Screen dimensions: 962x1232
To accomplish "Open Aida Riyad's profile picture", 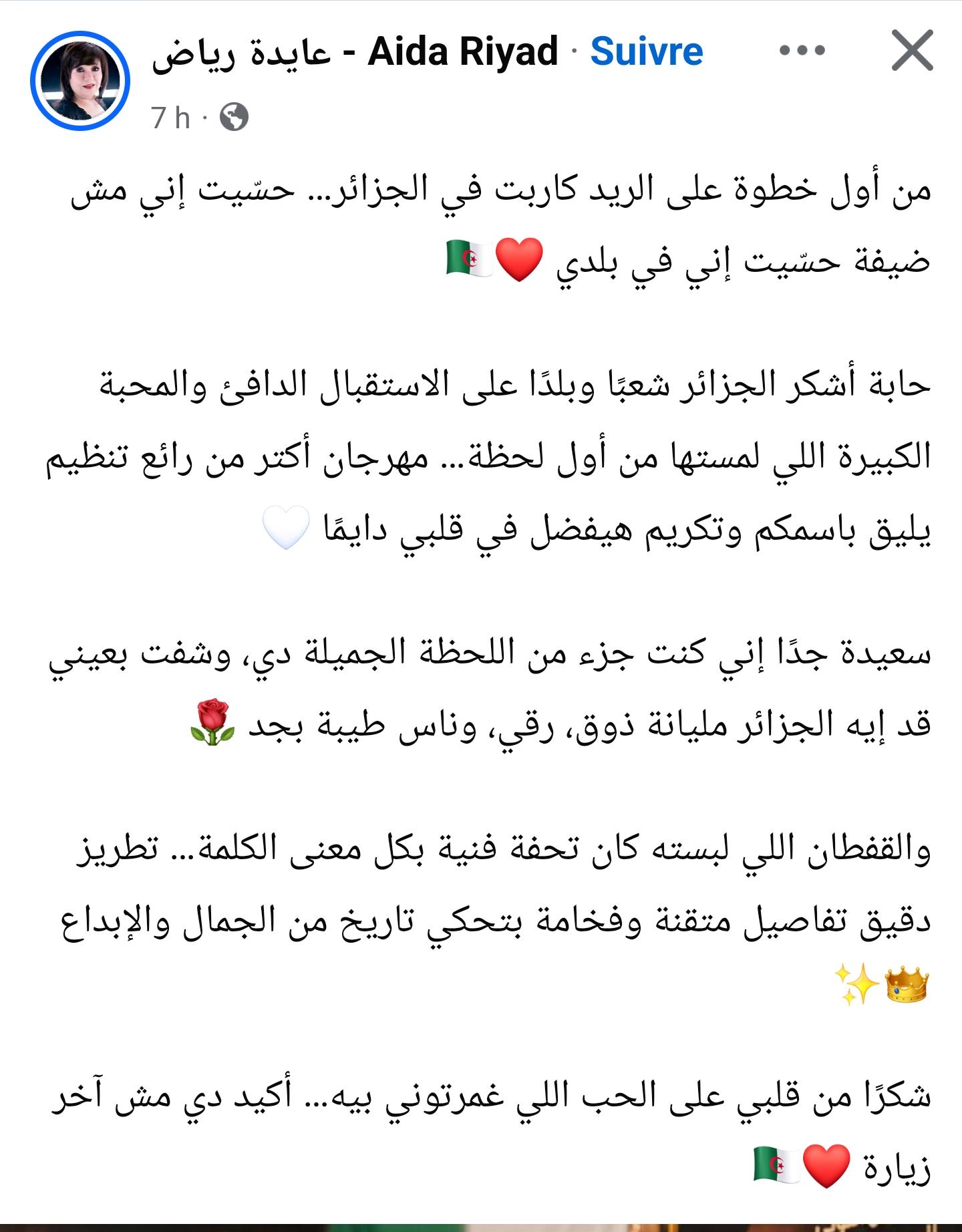I will click(x=79, y=81).
